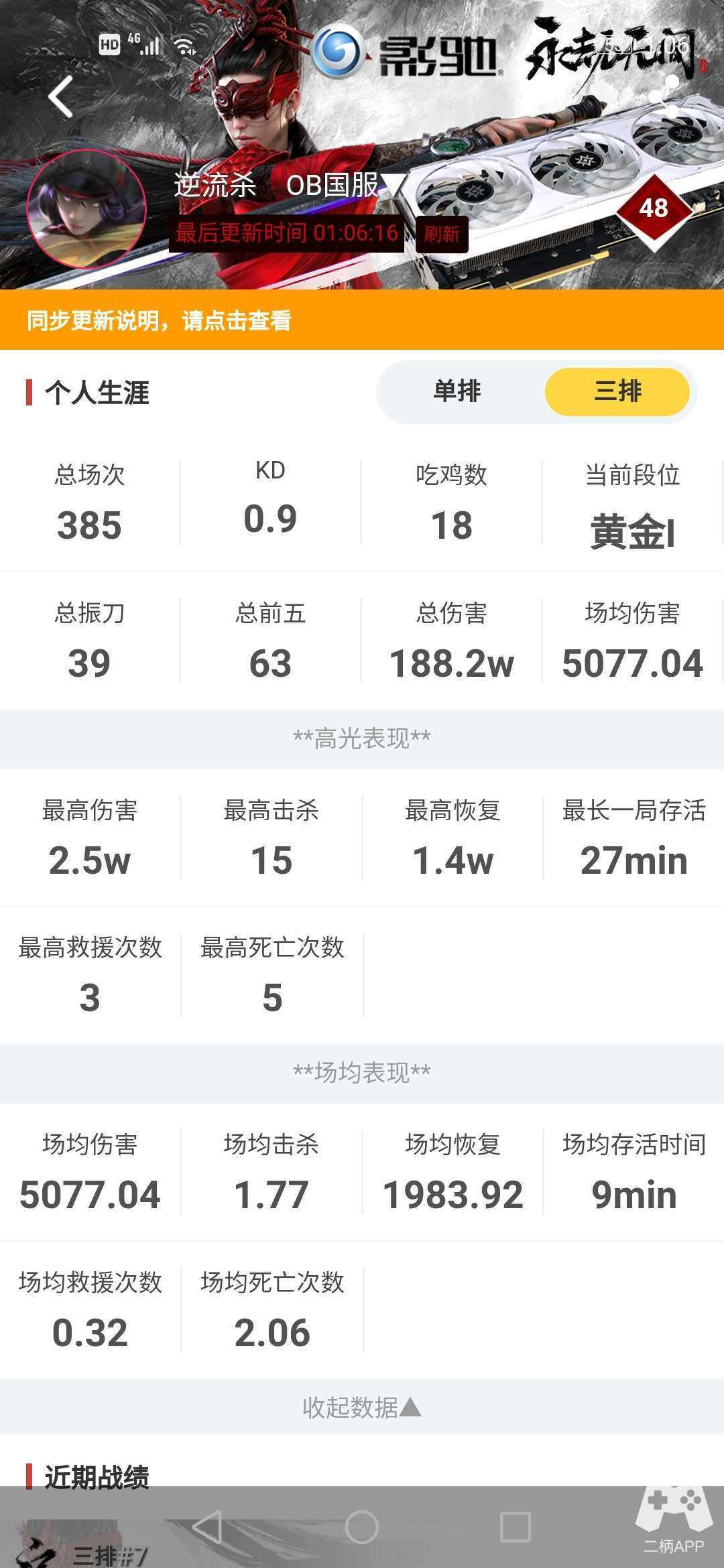Switch to the 单排 tab
Screen dimensions: 724x1568
click(x=457, y=391)
